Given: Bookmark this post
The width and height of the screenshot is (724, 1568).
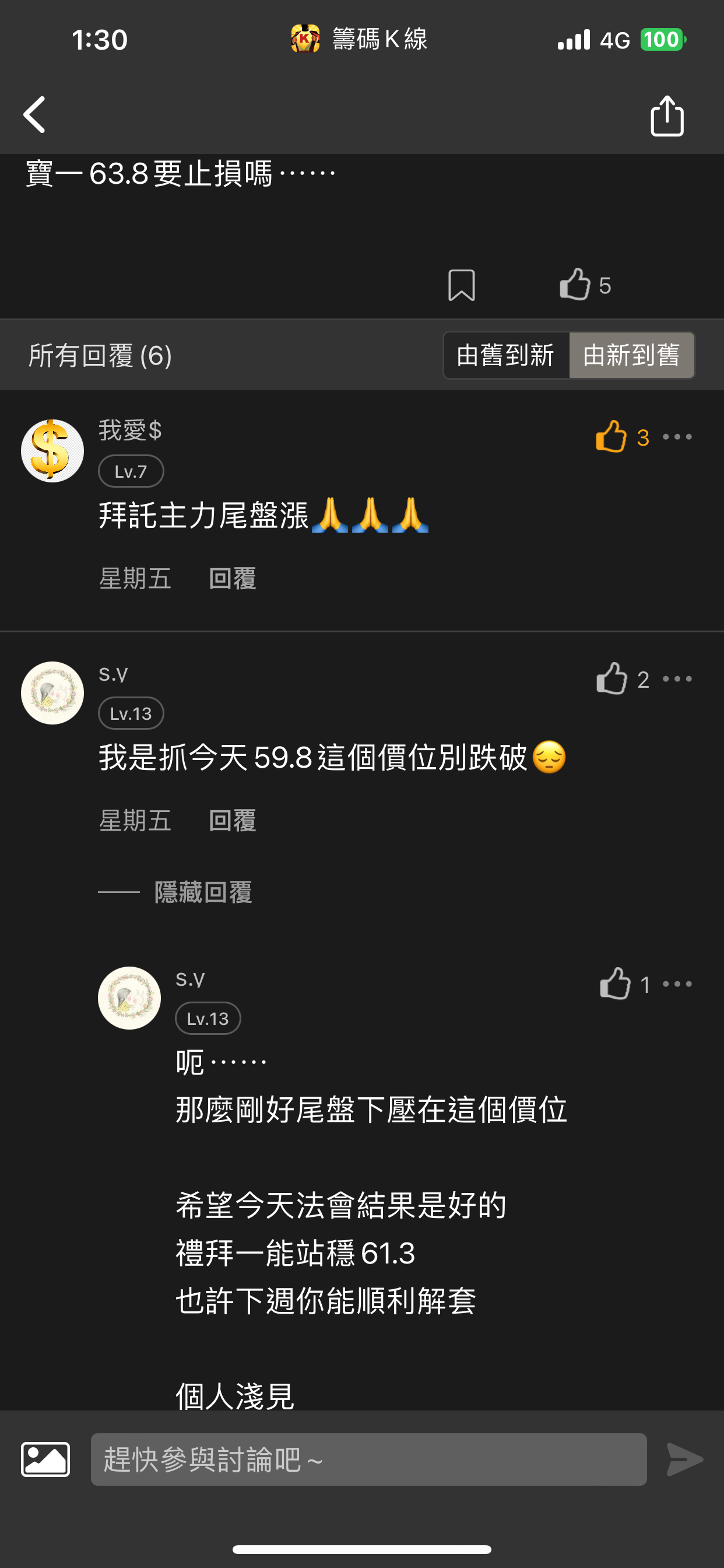Looking at the screenshot, I should pyautogui.click(x=461, y=285).
